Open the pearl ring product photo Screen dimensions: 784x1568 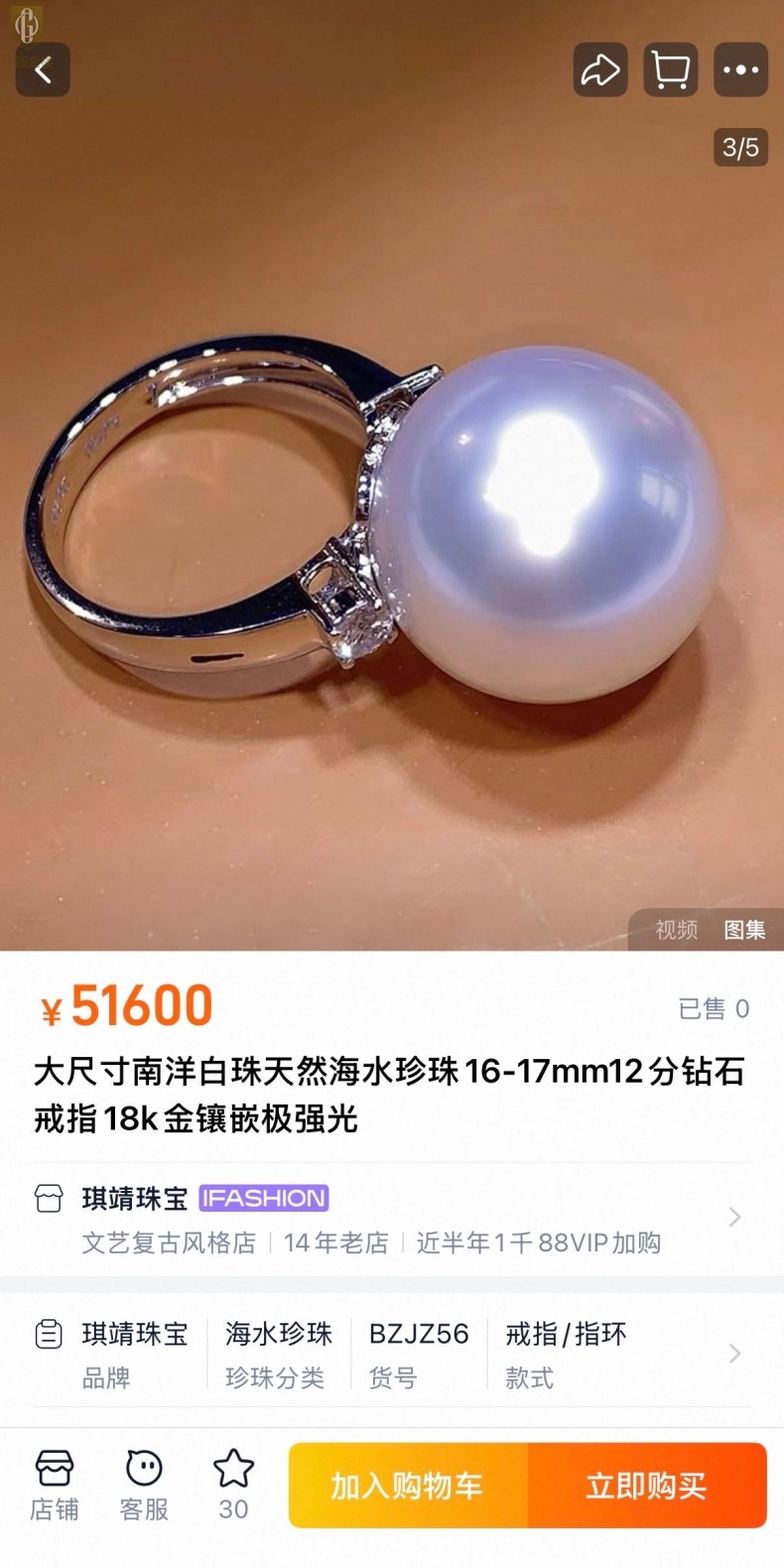(x=391, y=516)
